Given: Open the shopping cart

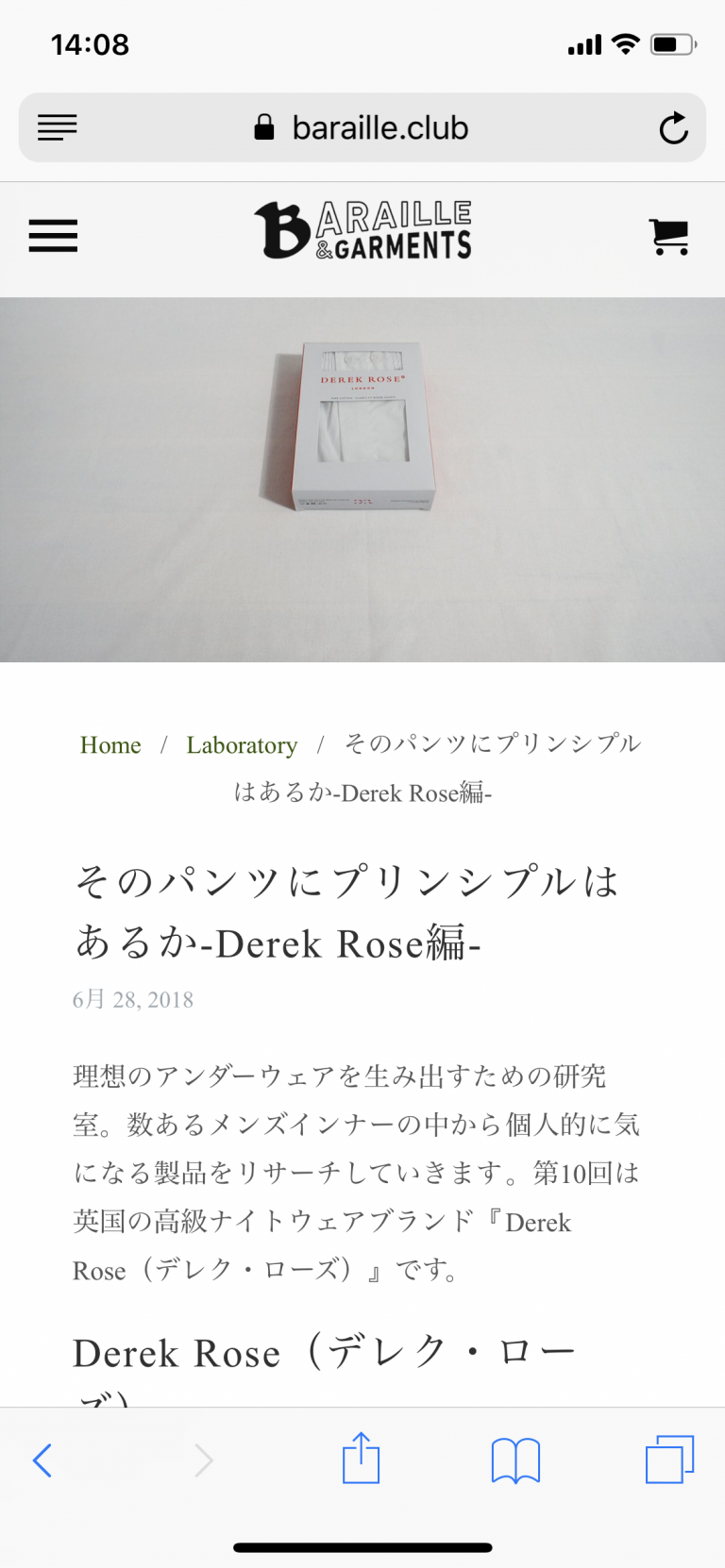Looking at the screenshot, I should tap(669, 237).
